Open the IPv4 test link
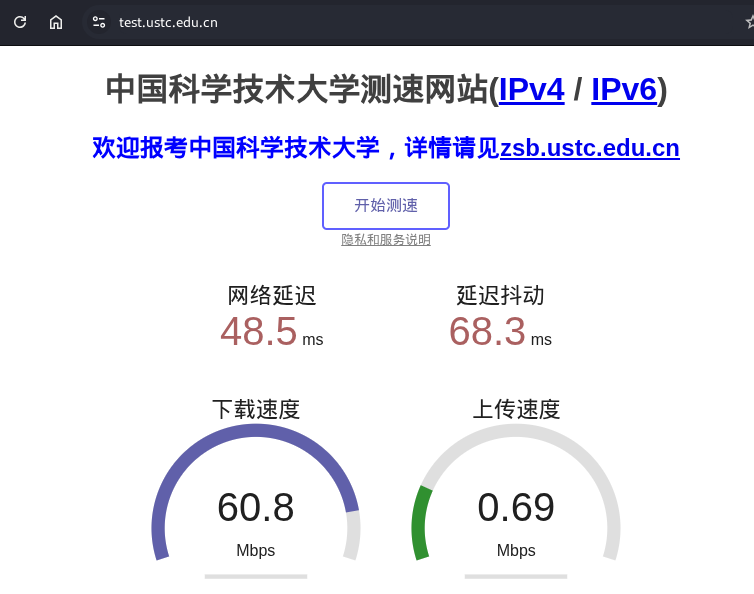The height and width of the screenshot is (594, 754). pyautogui.click(x=531, y=90)
